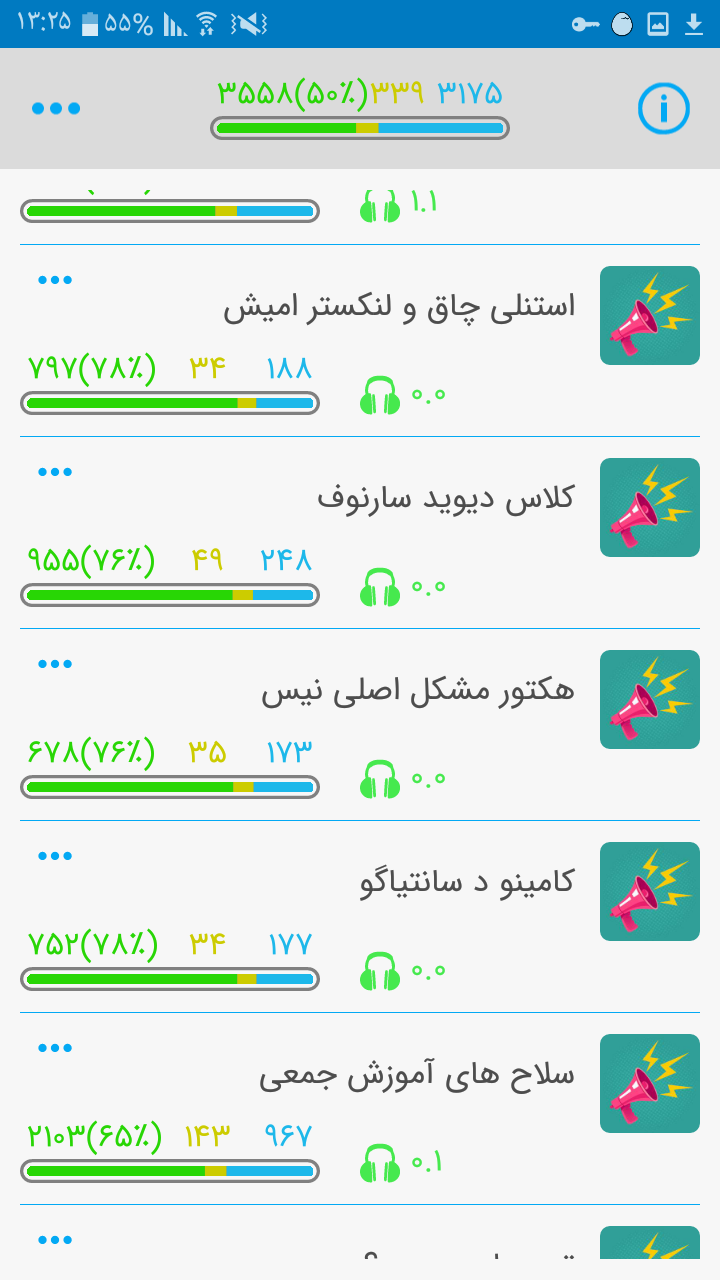Screen dimensions: 720x1280
Task: Tap the megaphone thumbnail of کلاس دیوید سارنوف
Action: point(650,508)
